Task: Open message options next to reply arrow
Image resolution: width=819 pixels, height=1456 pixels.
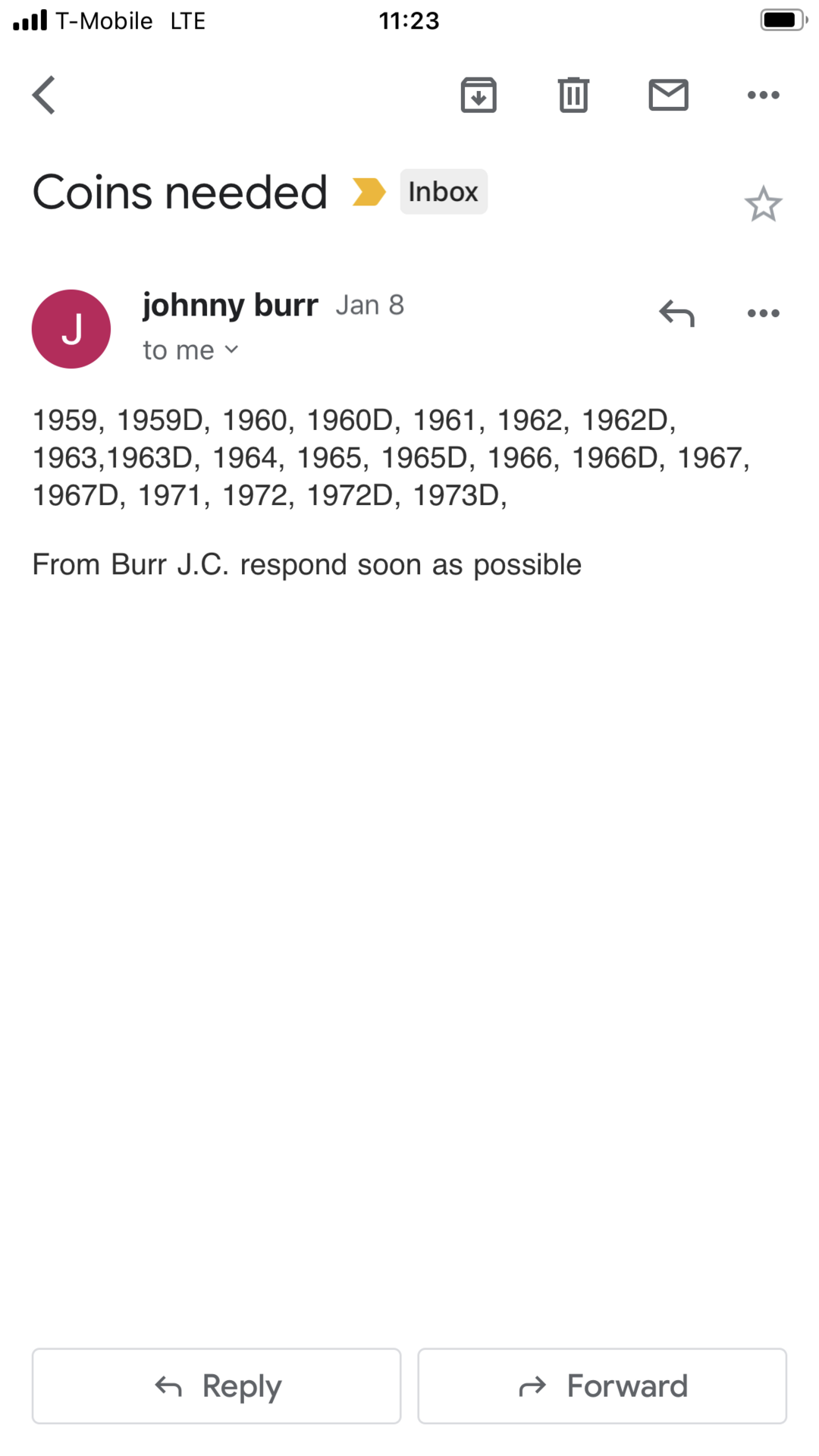Action: [763, 312]
